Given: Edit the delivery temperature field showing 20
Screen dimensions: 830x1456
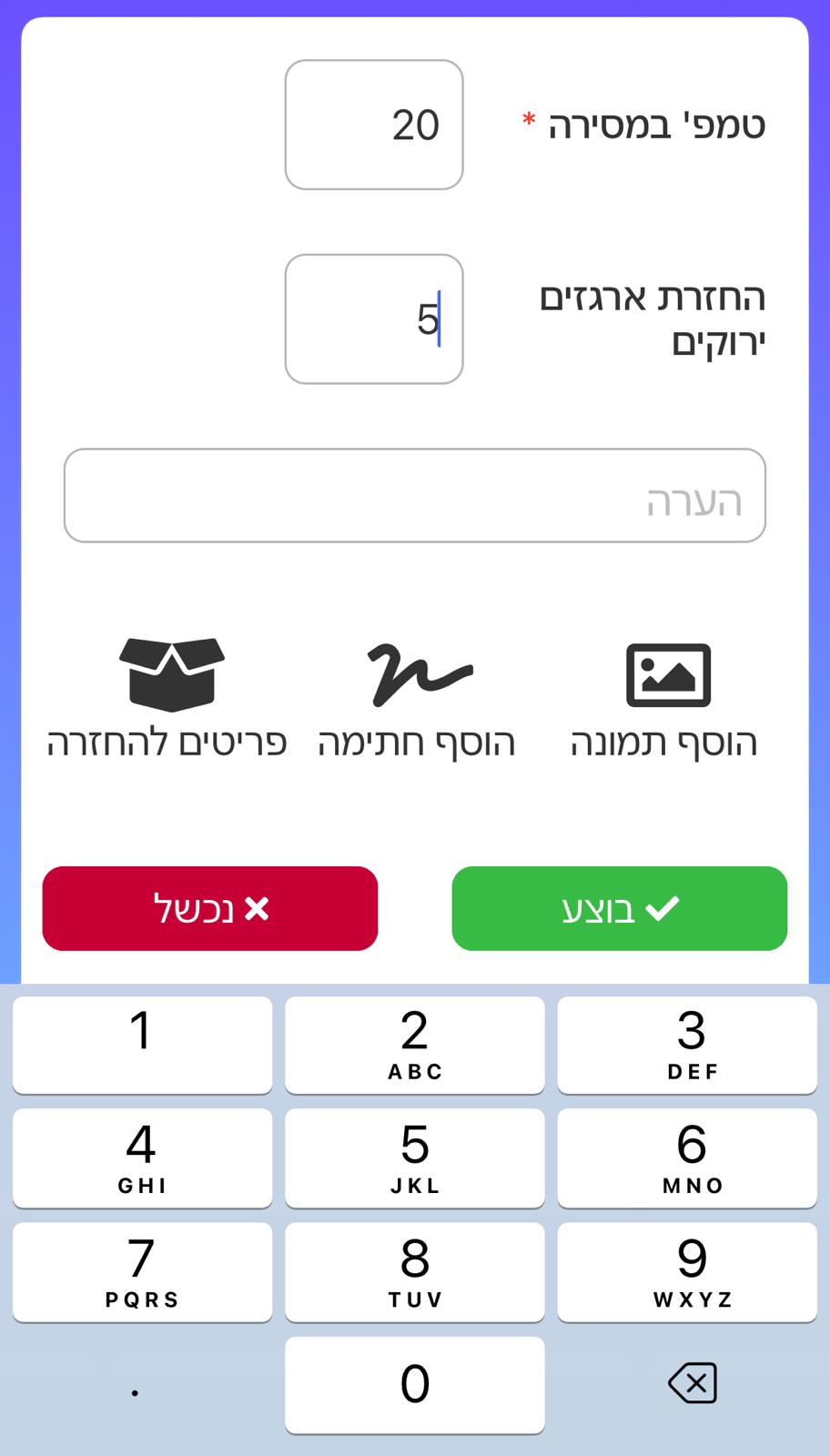Looking at the screenshot, I should (374, 125).
